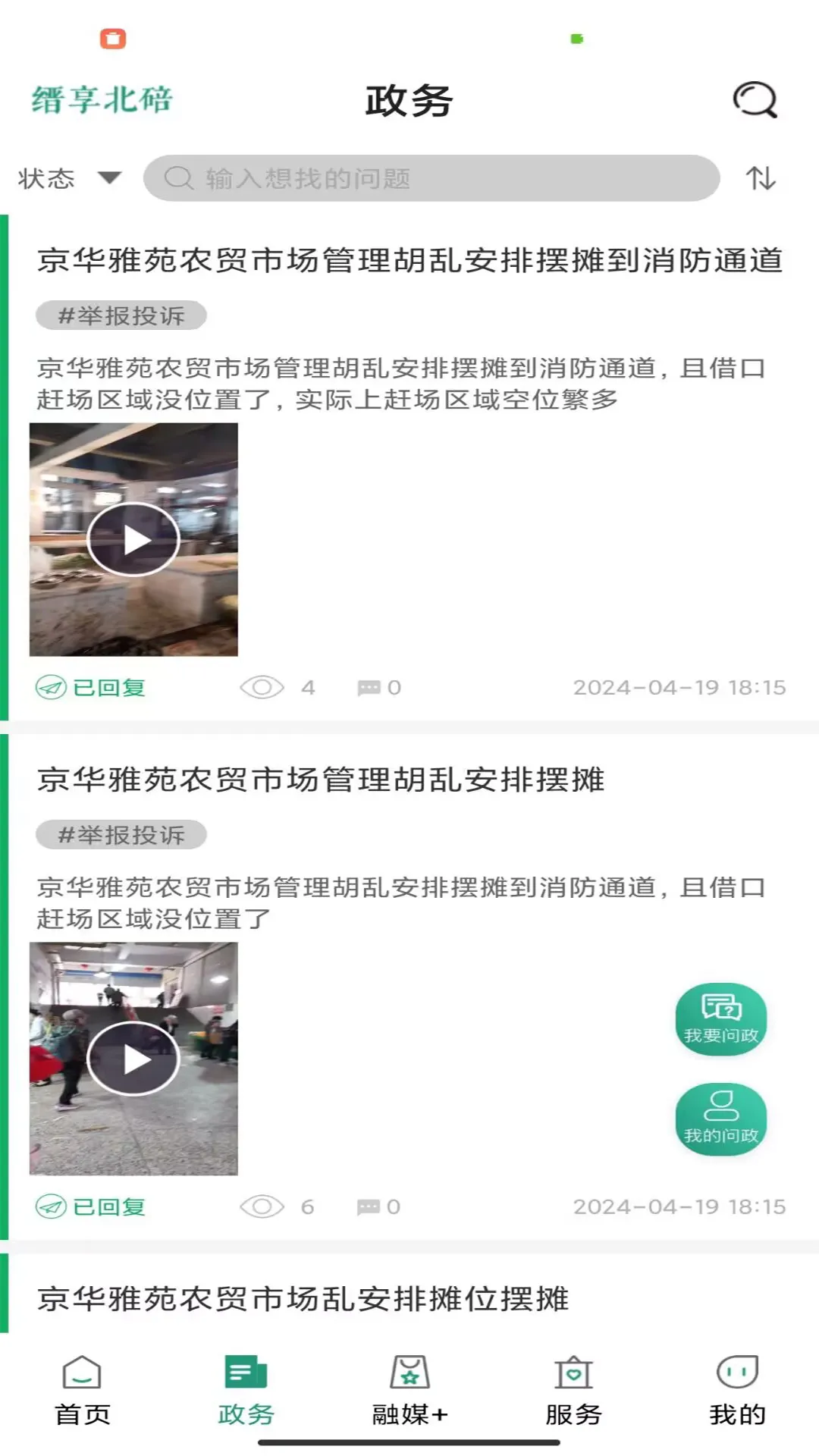
Task: Open the search icon in the top bar
Action: [x=755, y=100]
